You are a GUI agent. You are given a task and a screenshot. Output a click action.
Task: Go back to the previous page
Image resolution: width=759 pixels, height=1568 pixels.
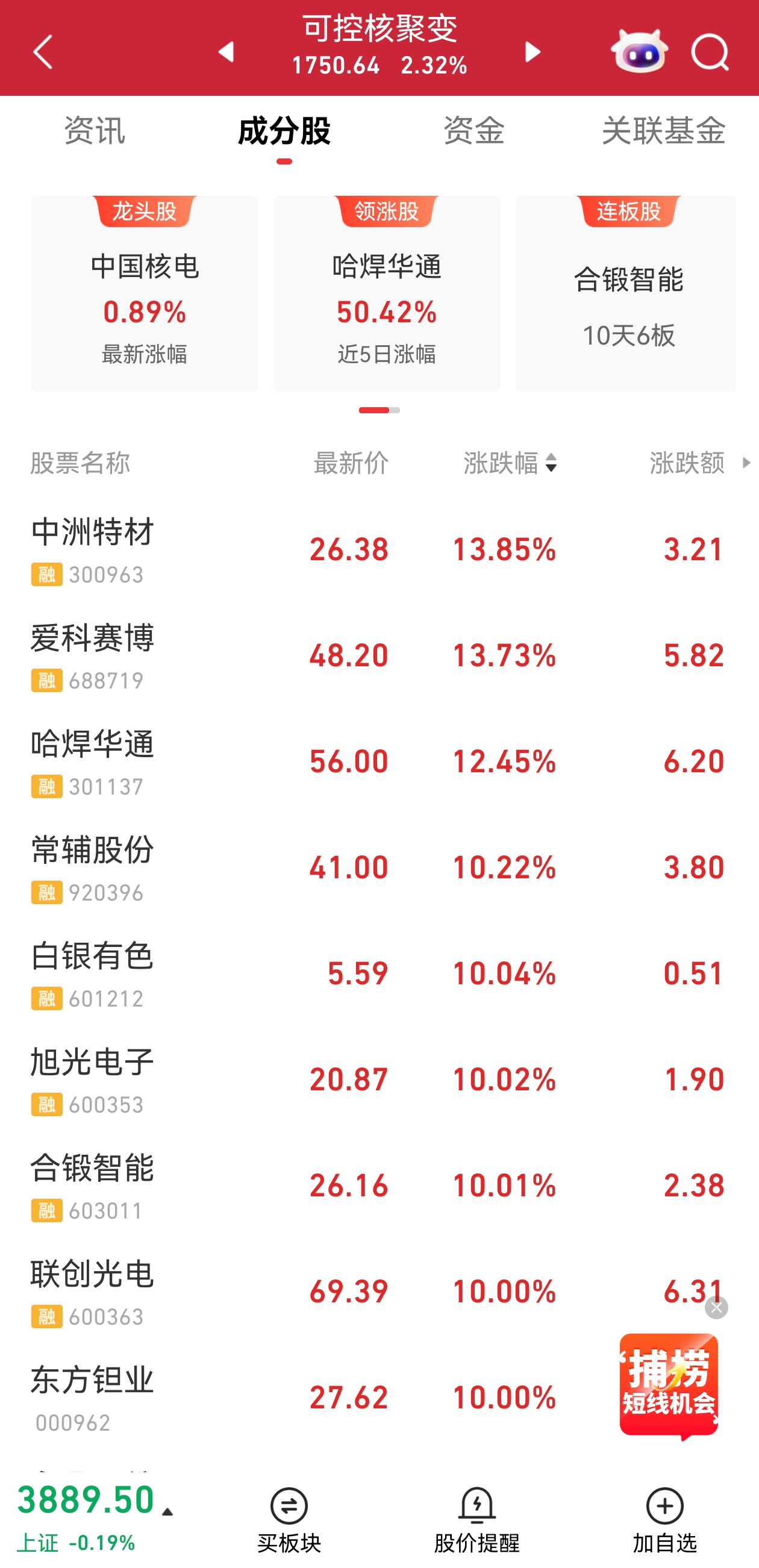43,52
